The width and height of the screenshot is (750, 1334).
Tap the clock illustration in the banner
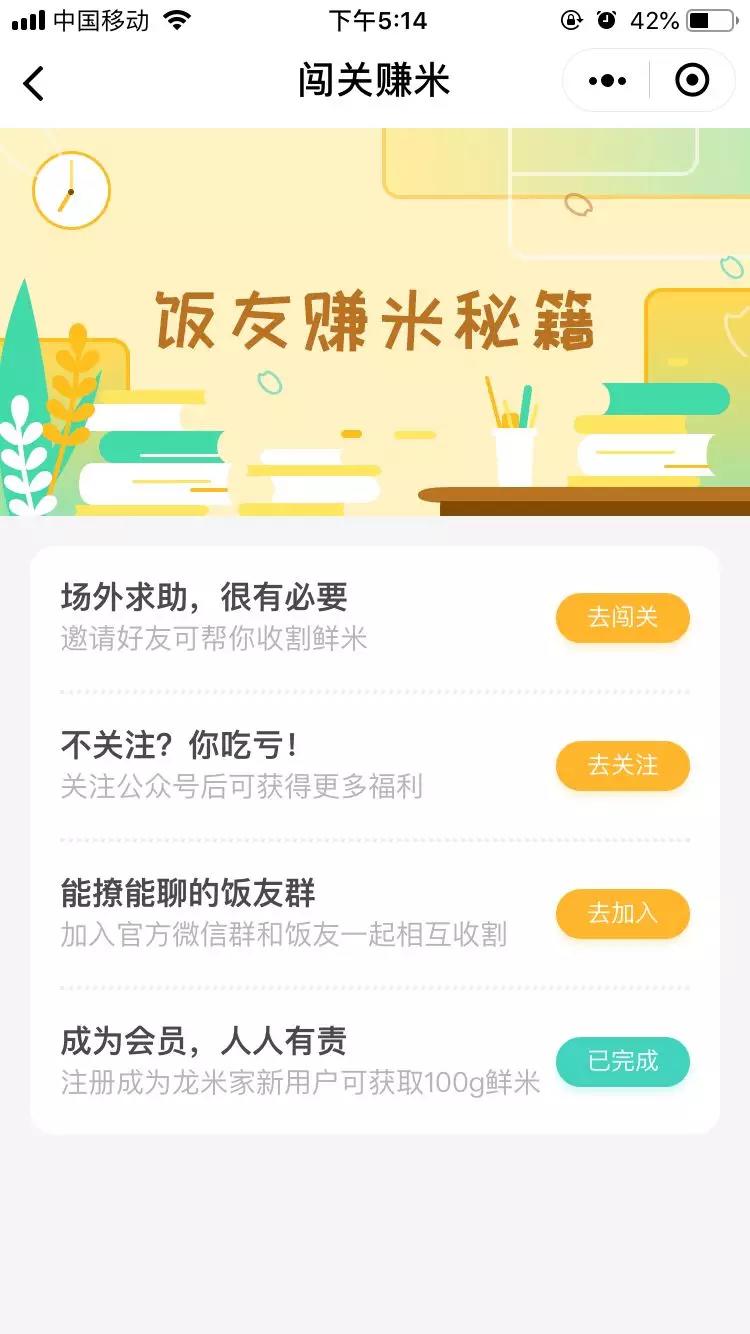click(x=70, y=191)
